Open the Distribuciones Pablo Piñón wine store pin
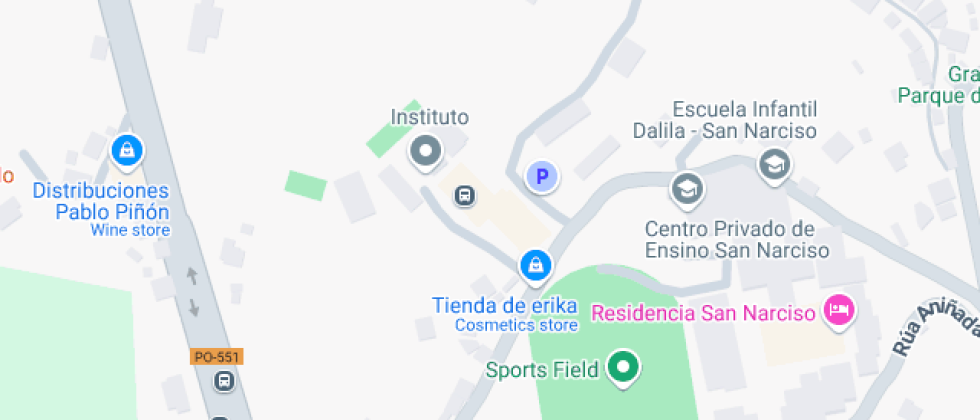Screen dimensions: 980x420 tap(126, 151)
